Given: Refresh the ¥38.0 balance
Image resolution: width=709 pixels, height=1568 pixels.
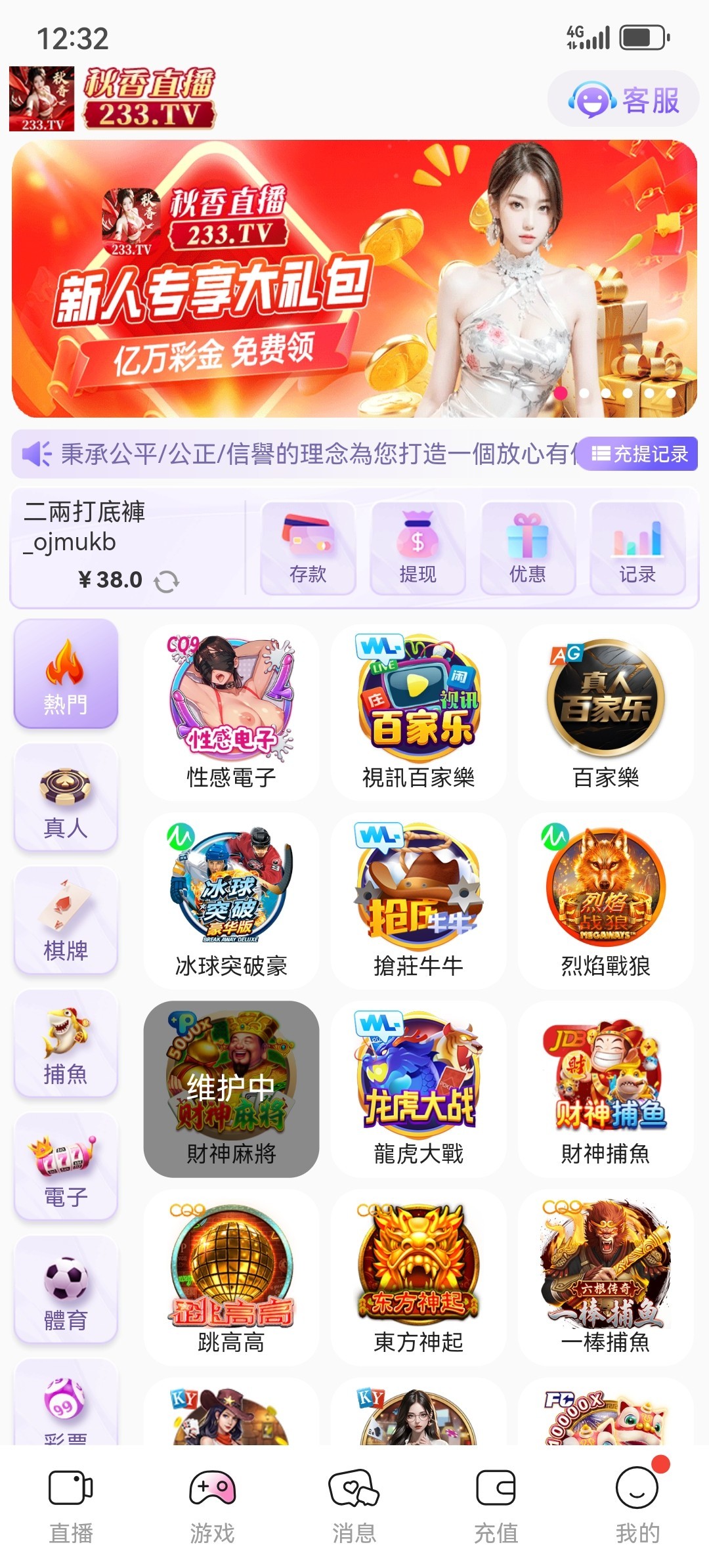Looking at the screenshot, I should 166,581.
